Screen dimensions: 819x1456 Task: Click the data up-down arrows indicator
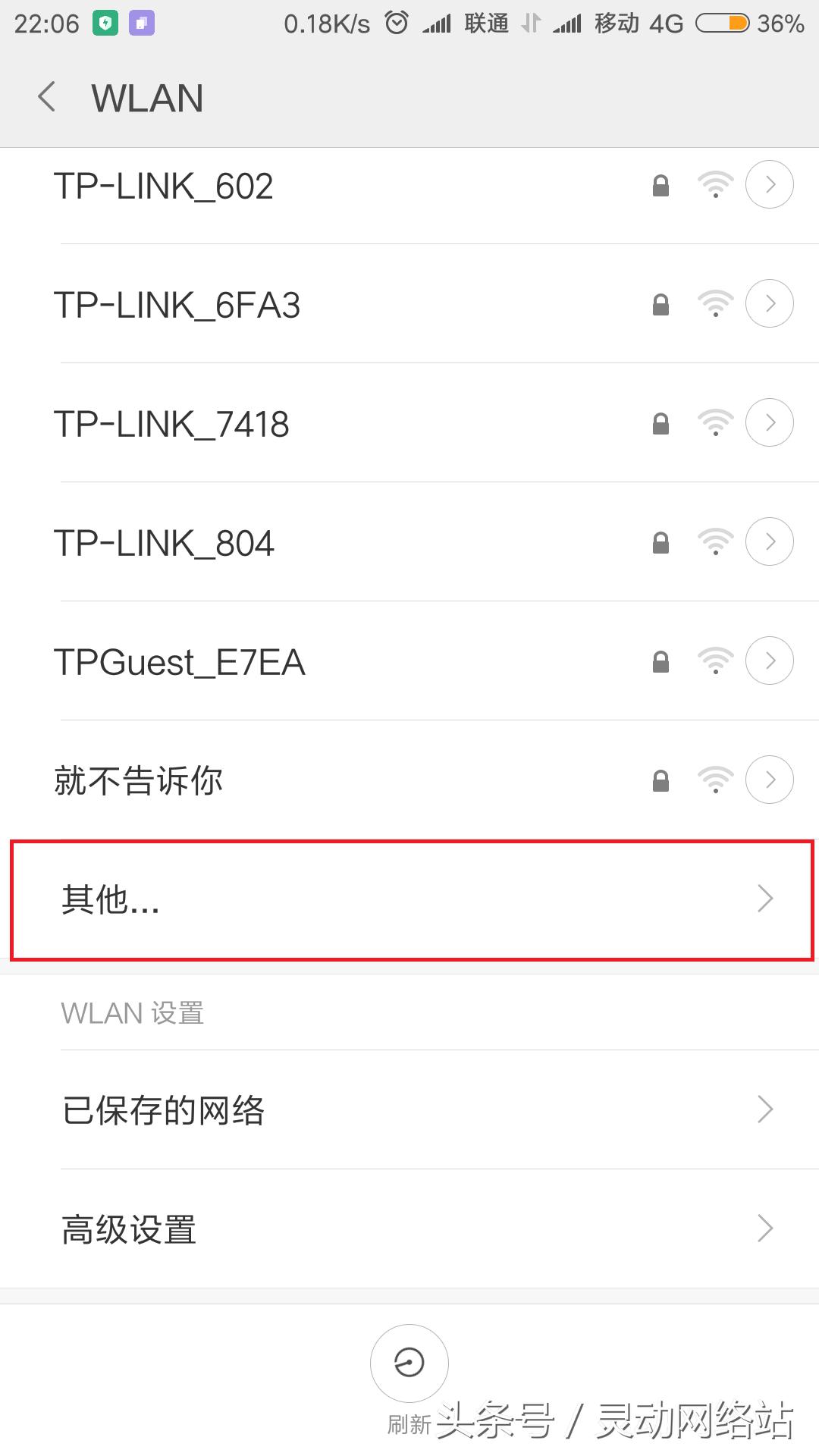[x=529, y=23]
